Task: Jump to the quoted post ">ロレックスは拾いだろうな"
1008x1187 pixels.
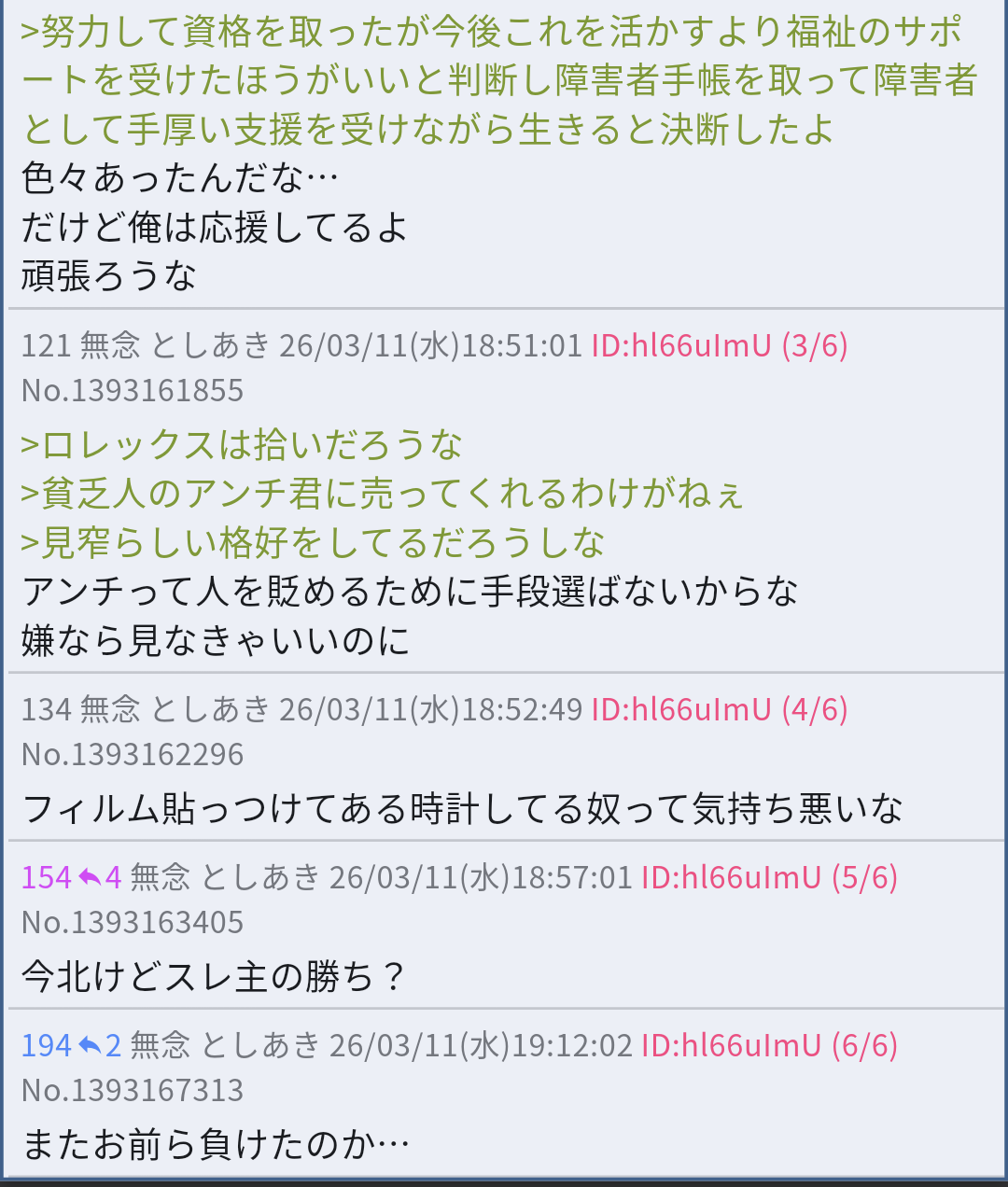Action: 241,445
